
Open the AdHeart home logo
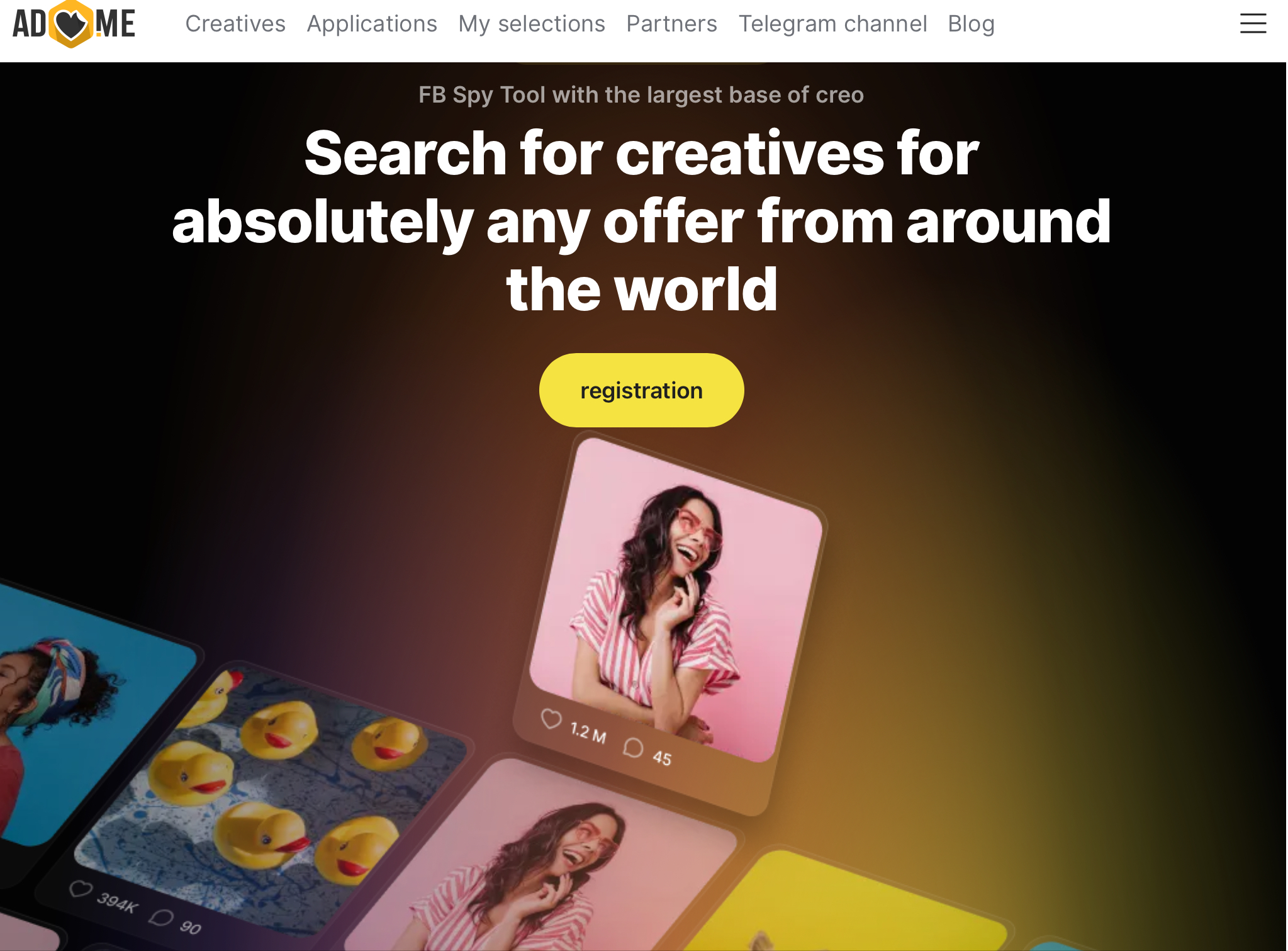point(74,24)
